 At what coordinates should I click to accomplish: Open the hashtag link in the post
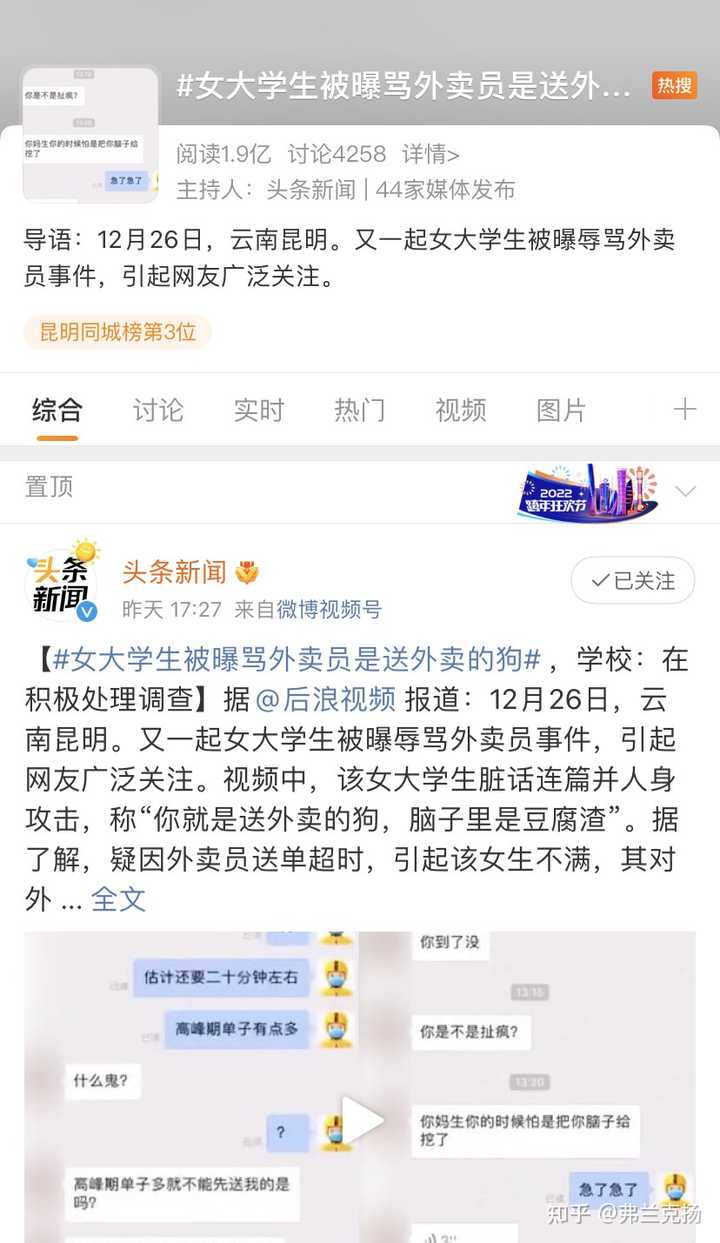296,660
